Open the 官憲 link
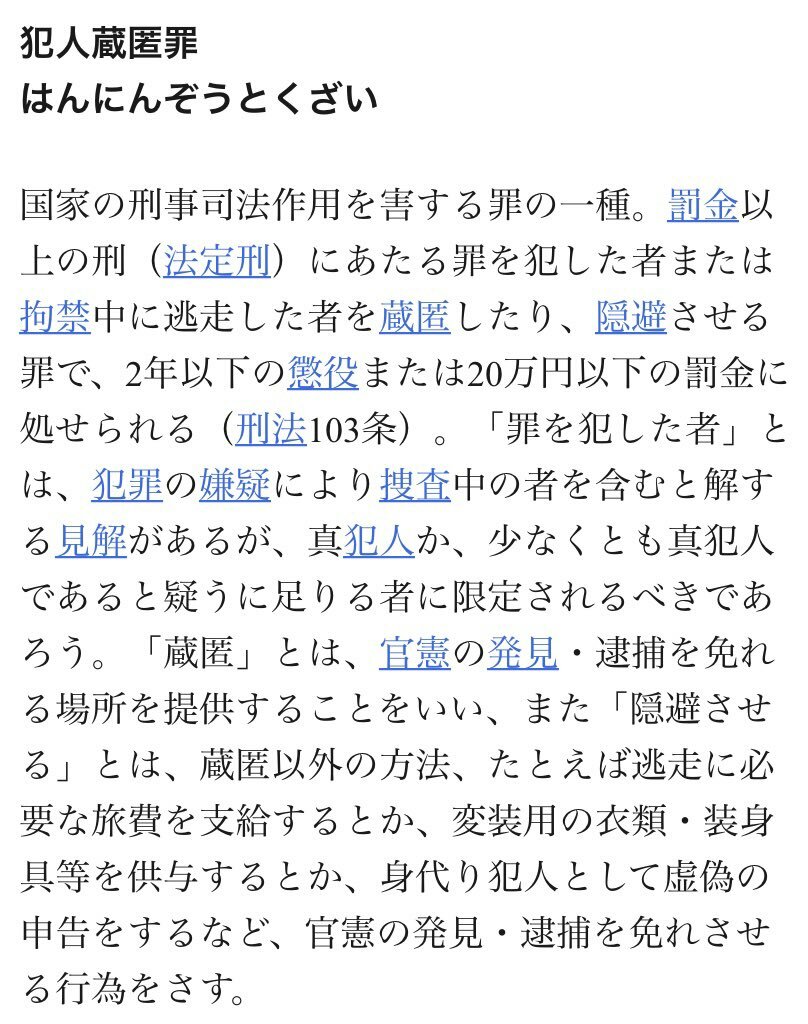This screenshot has width=808, height=1024. point(415,653)
